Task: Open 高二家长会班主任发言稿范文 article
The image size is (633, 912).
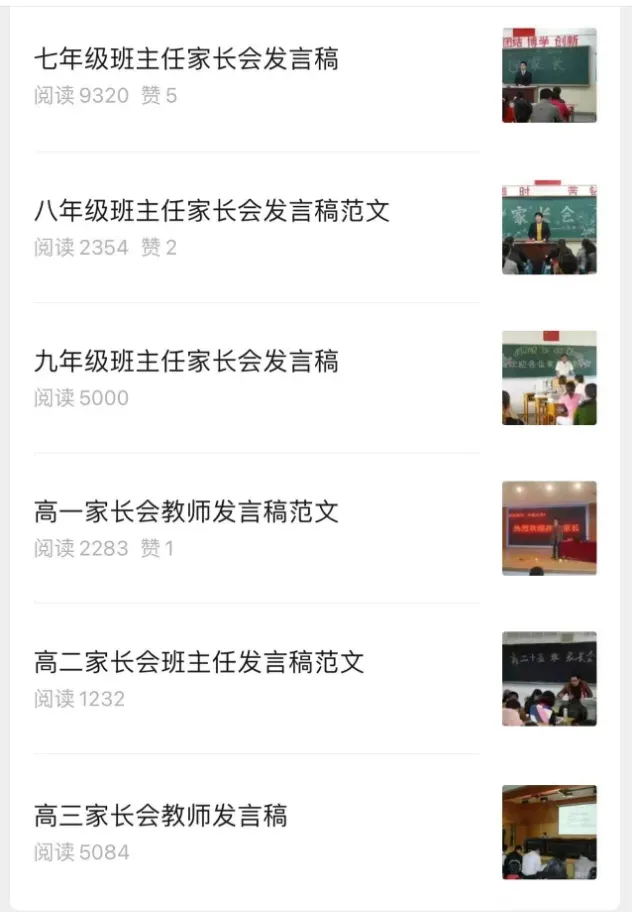Action: 199,662
